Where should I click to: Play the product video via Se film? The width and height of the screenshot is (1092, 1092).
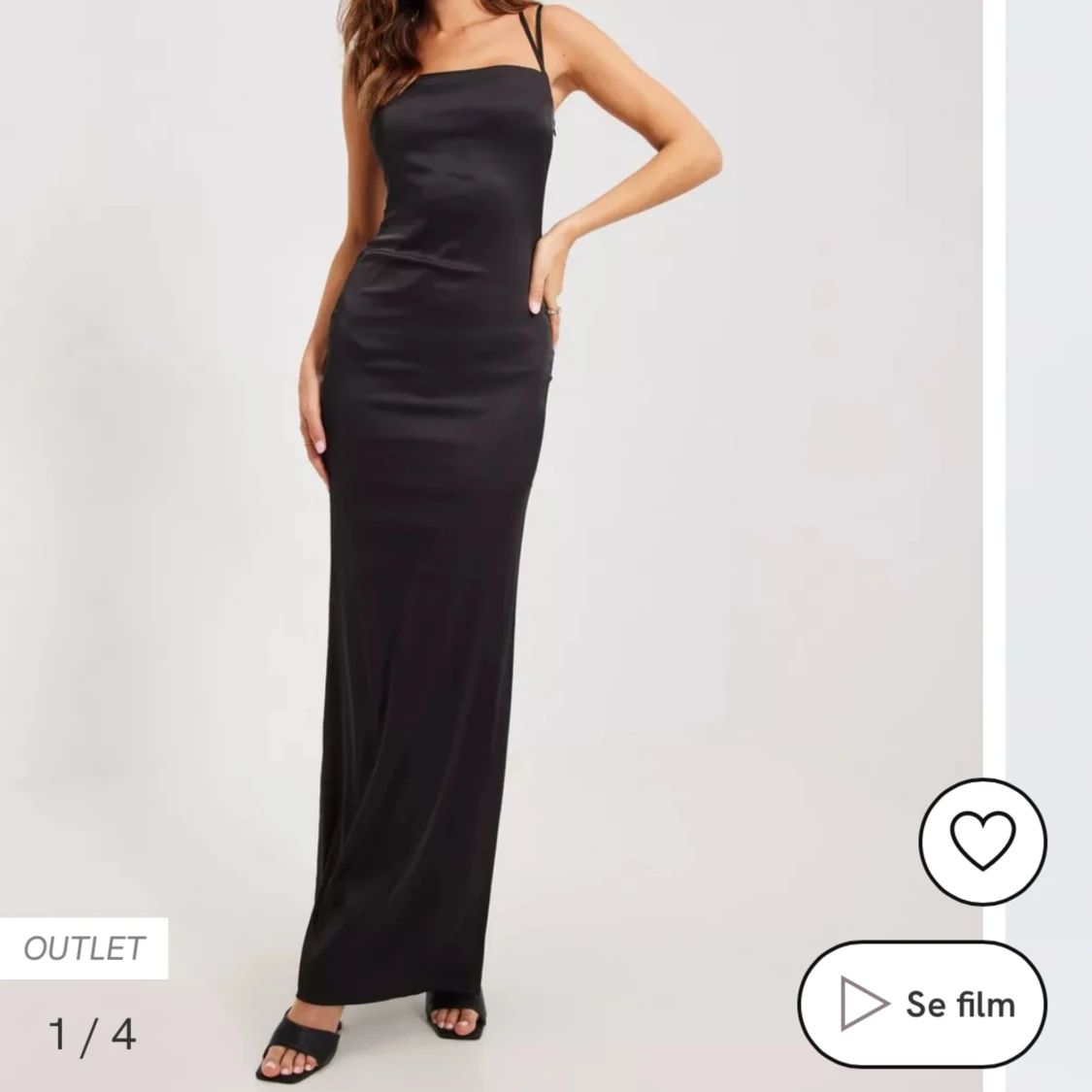923,1004
